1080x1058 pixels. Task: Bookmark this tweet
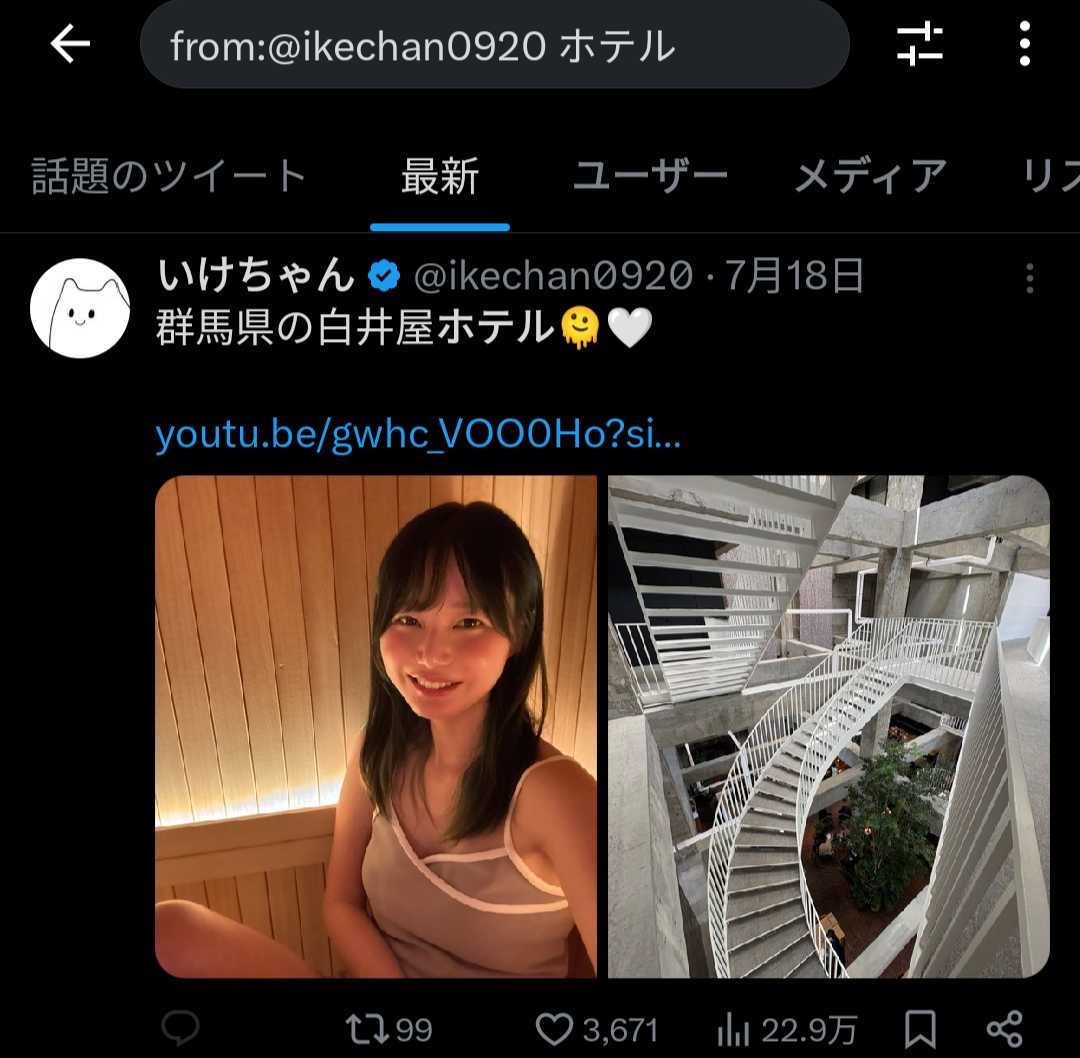920,1029
